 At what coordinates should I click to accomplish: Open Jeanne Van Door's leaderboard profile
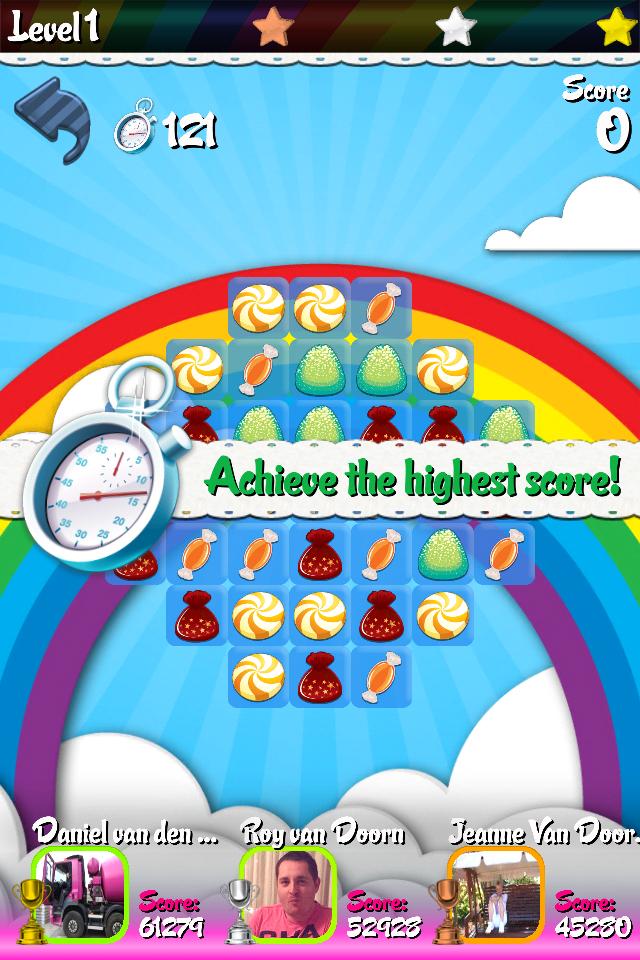pyautogui.click(x=496, y=895)
